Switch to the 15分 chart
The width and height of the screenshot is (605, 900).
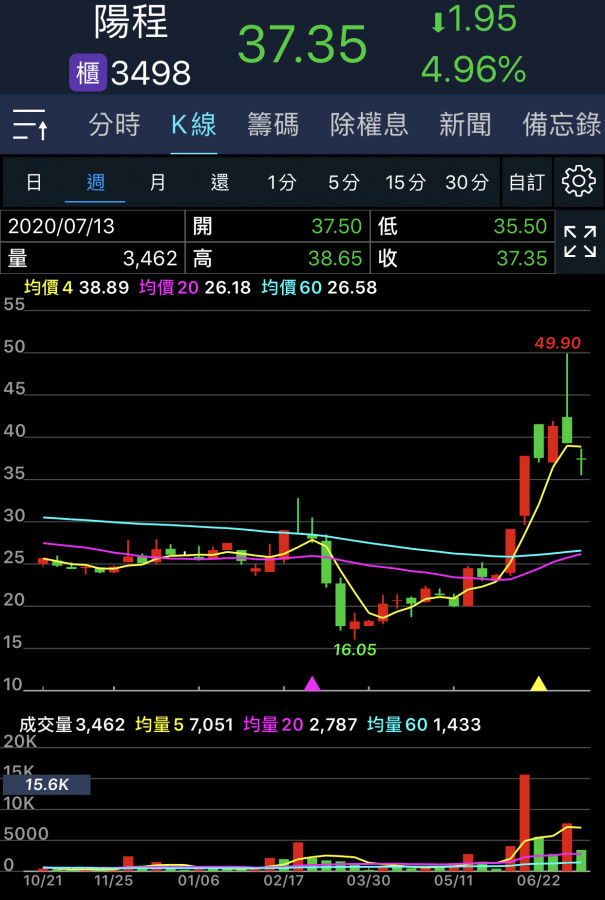[405, 182]
